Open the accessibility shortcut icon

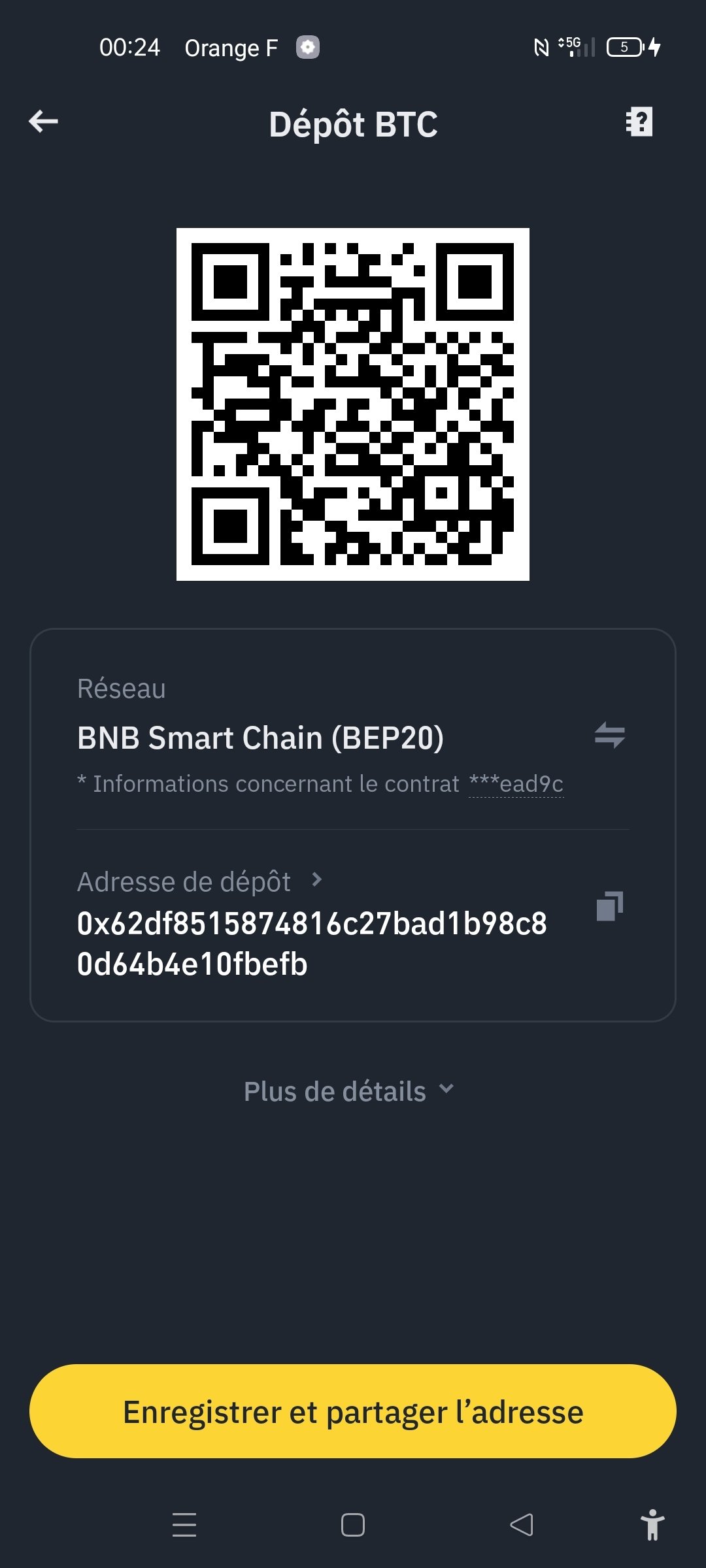pos(652,1525)
